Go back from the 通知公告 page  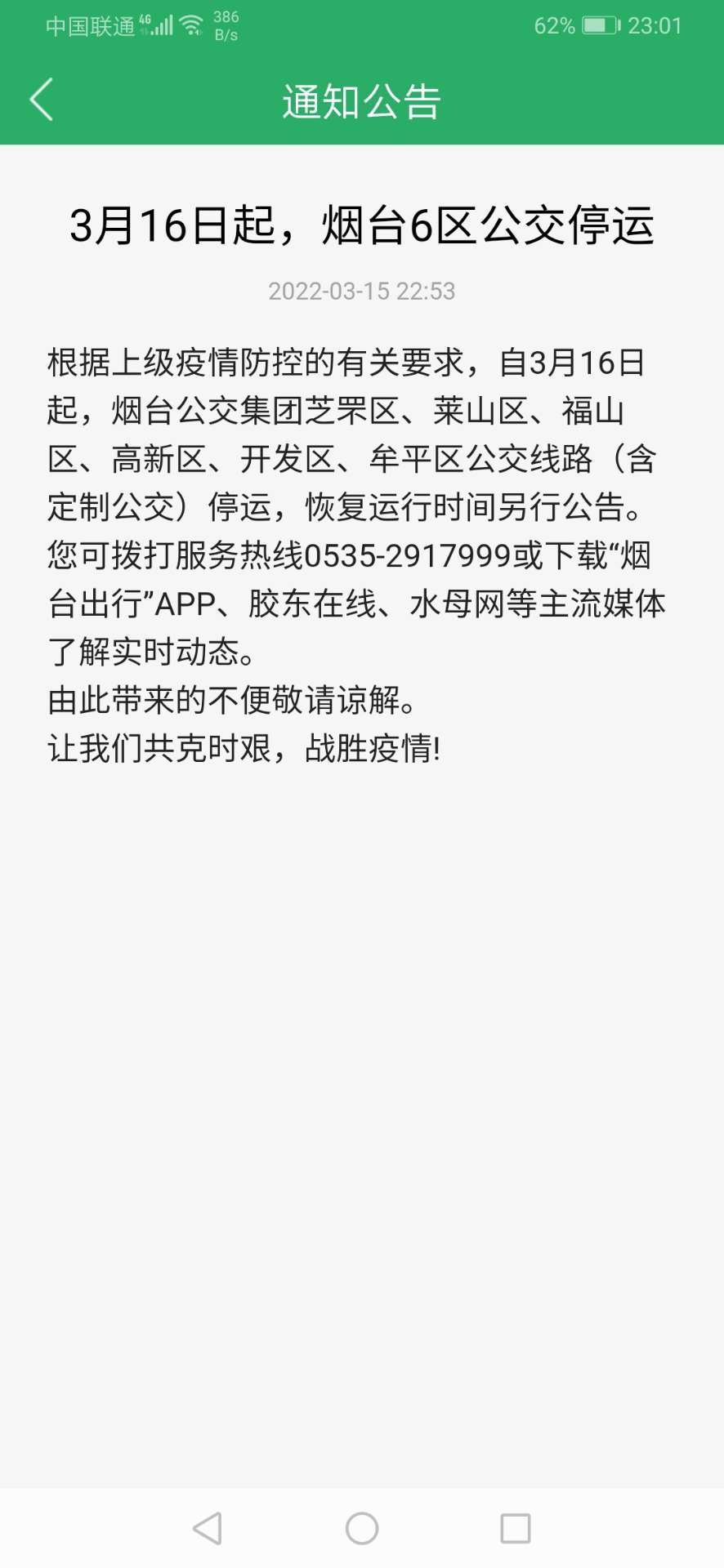click(42, 100)
